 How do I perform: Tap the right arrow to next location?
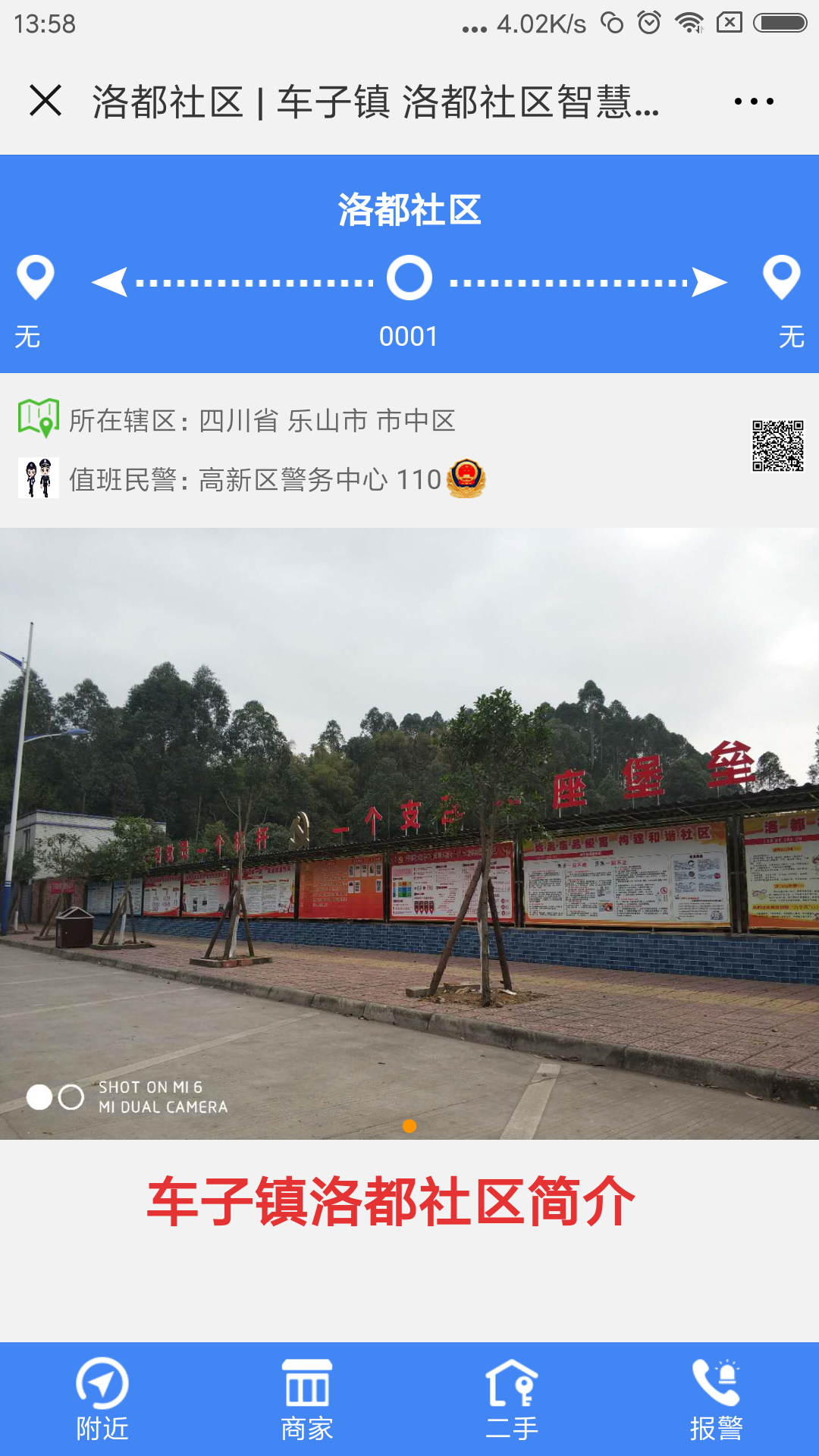708,282
